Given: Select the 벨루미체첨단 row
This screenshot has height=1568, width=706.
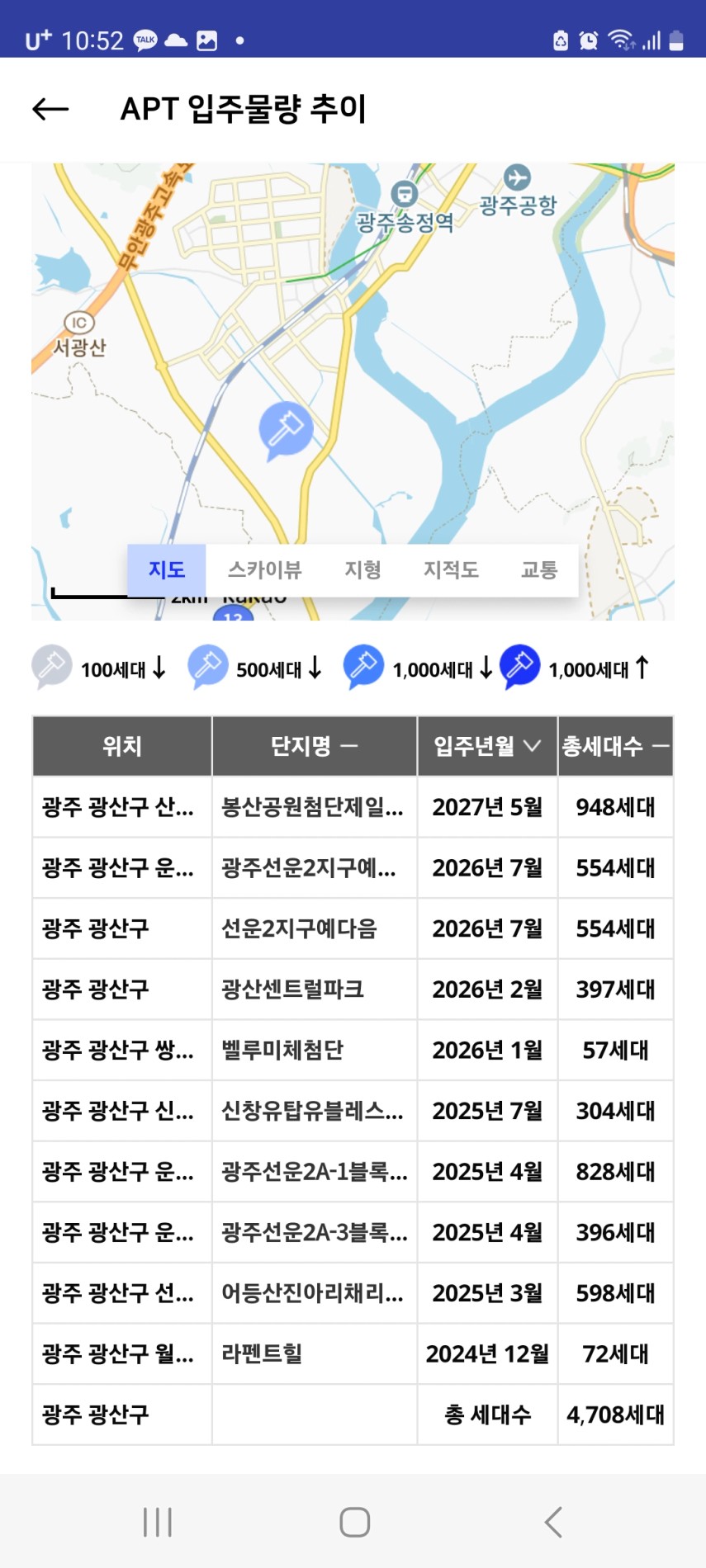Looking at the screenshot, I should pyautogui.click(x=353, y=1050).
